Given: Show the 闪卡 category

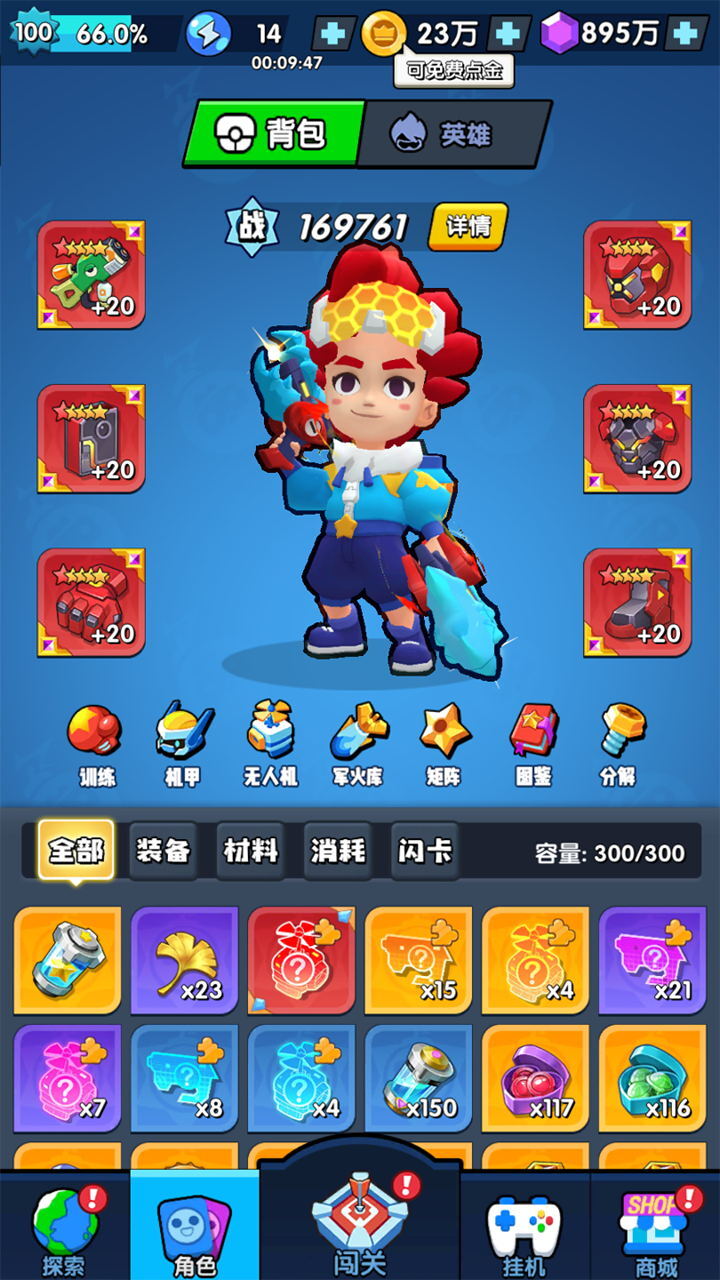Looking at the screenshot, I should click(x=425, y=851).
